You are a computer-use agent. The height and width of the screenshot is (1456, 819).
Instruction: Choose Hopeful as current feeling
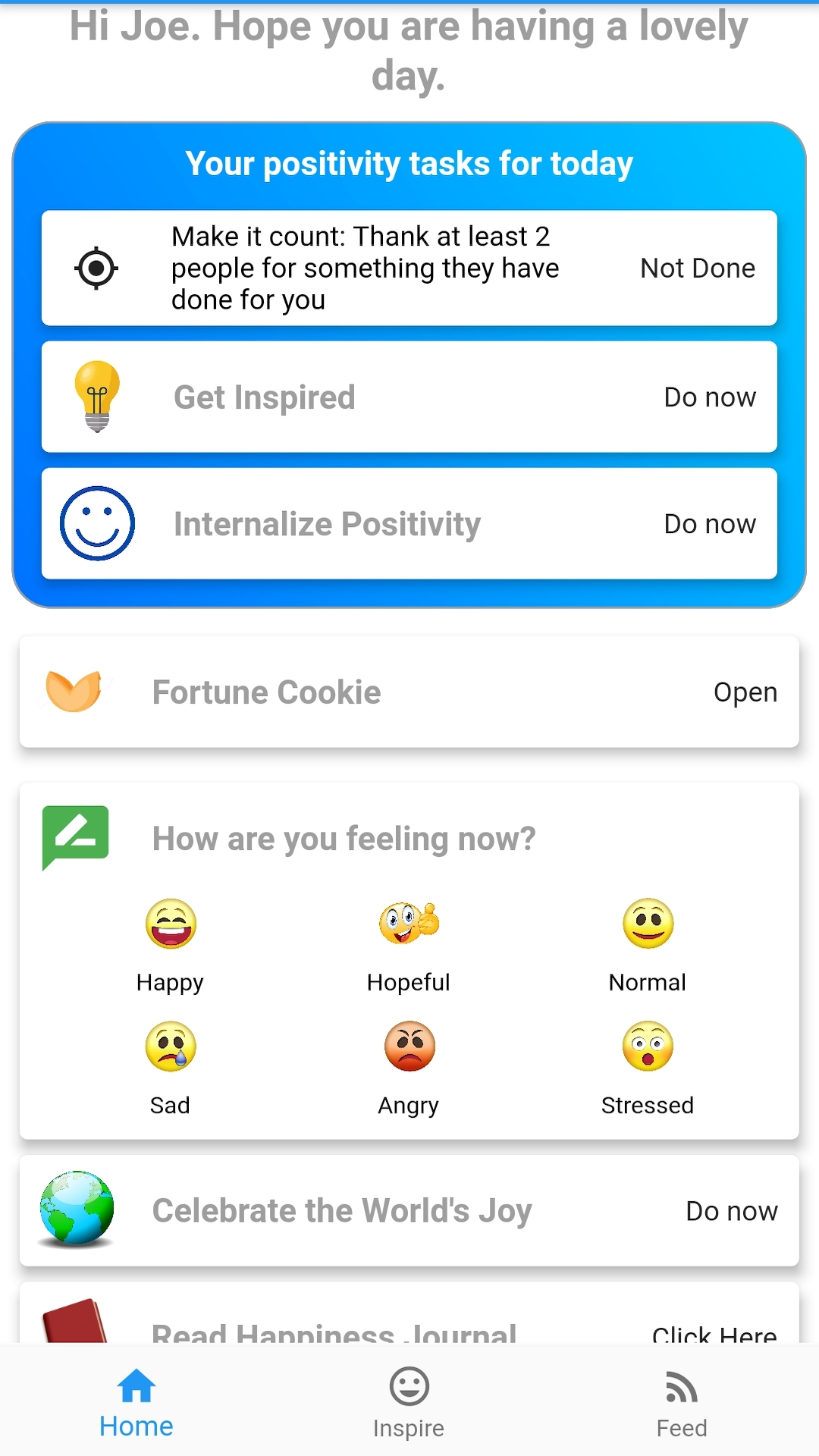[409, 924]
